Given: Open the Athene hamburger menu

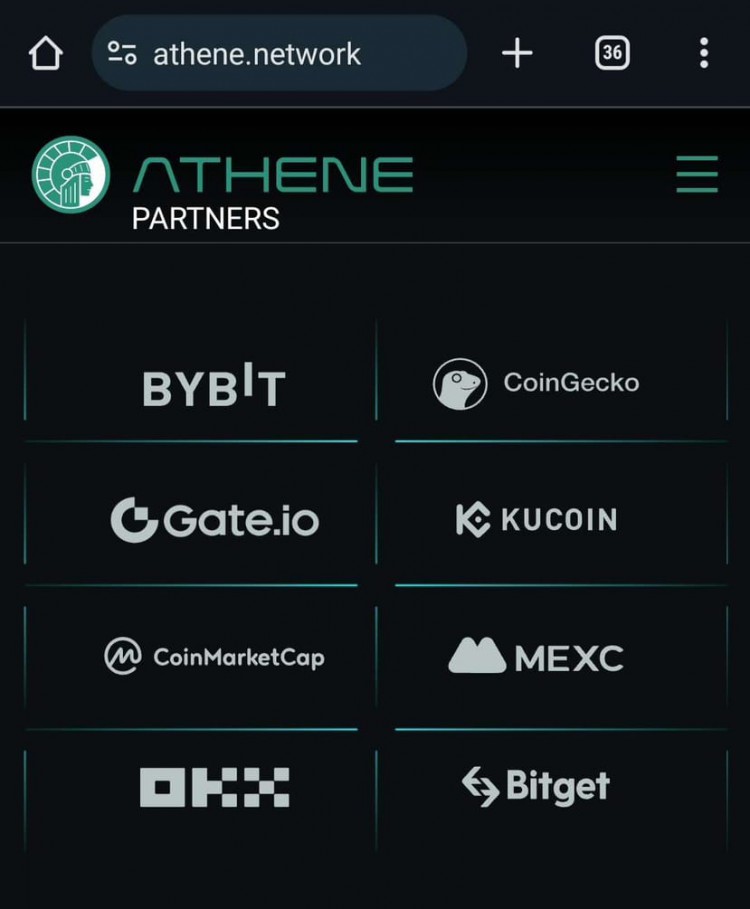Looking at the screenshot, I should [697, 174].
